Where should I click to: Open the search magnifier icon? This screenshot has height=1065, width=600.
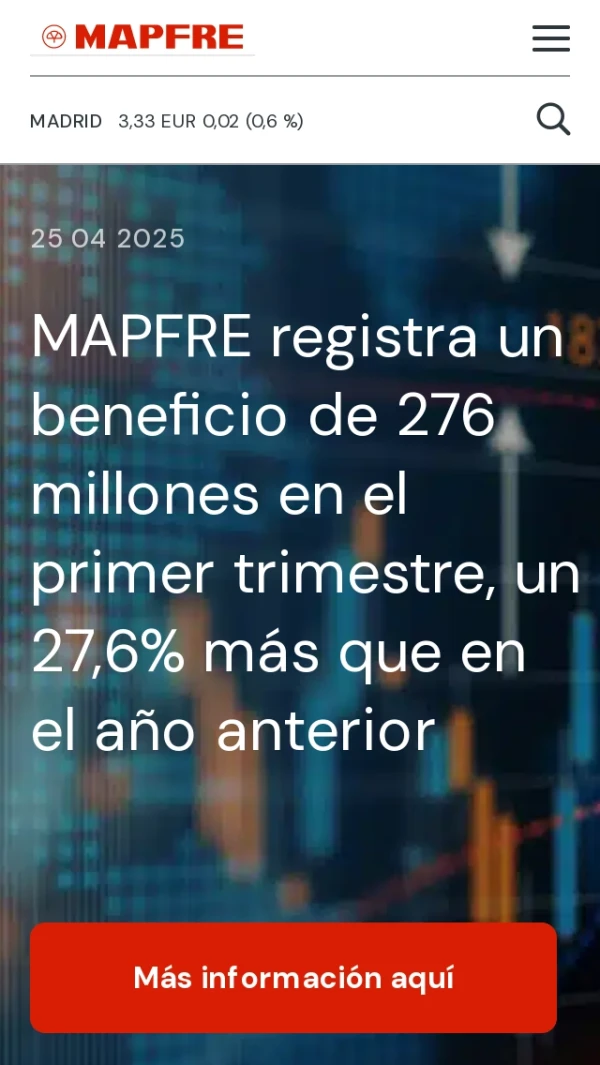click(x=553, y=120)
